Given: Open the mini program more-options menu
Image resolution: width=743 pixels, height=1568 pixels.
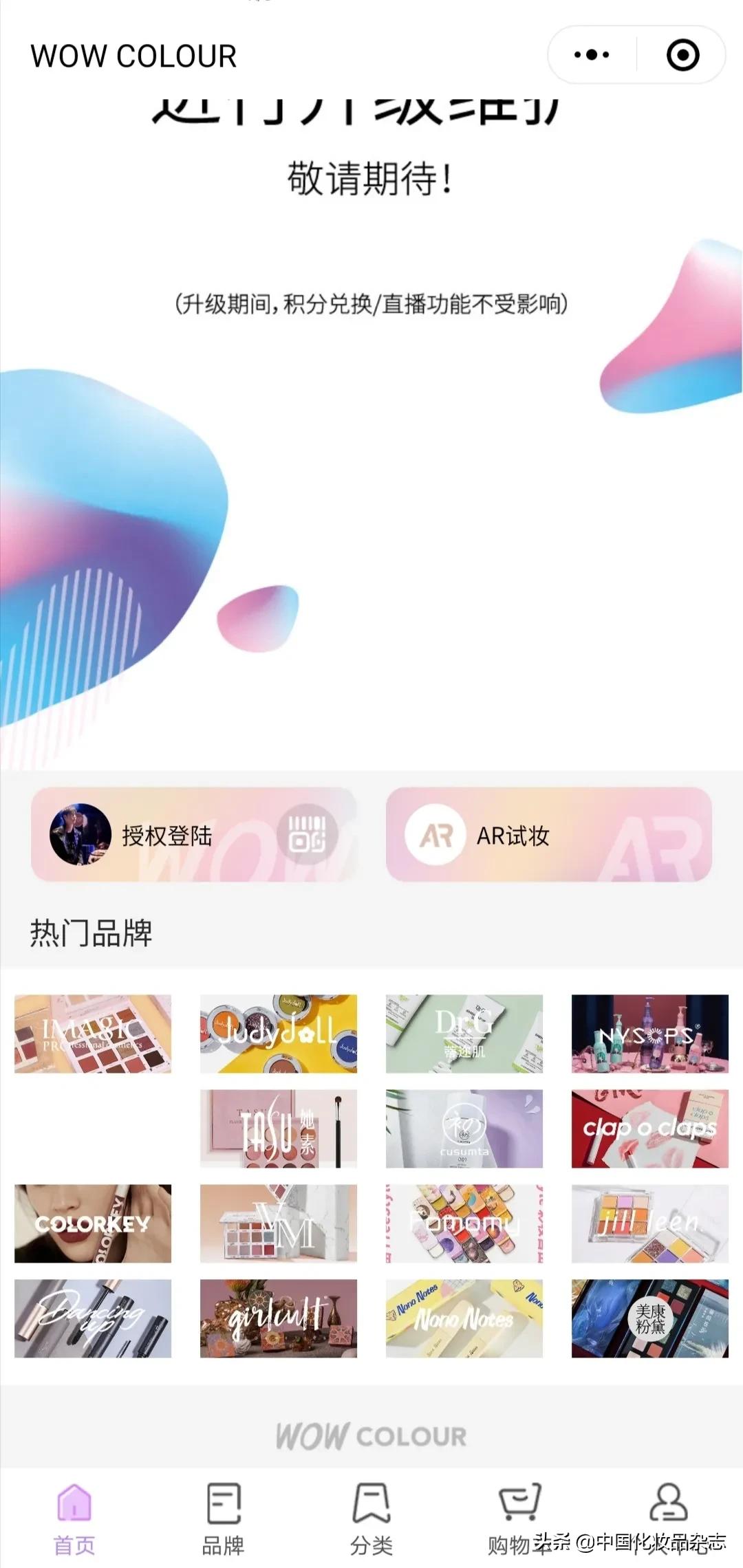Looking at the screenshot, I should point(592,55).
